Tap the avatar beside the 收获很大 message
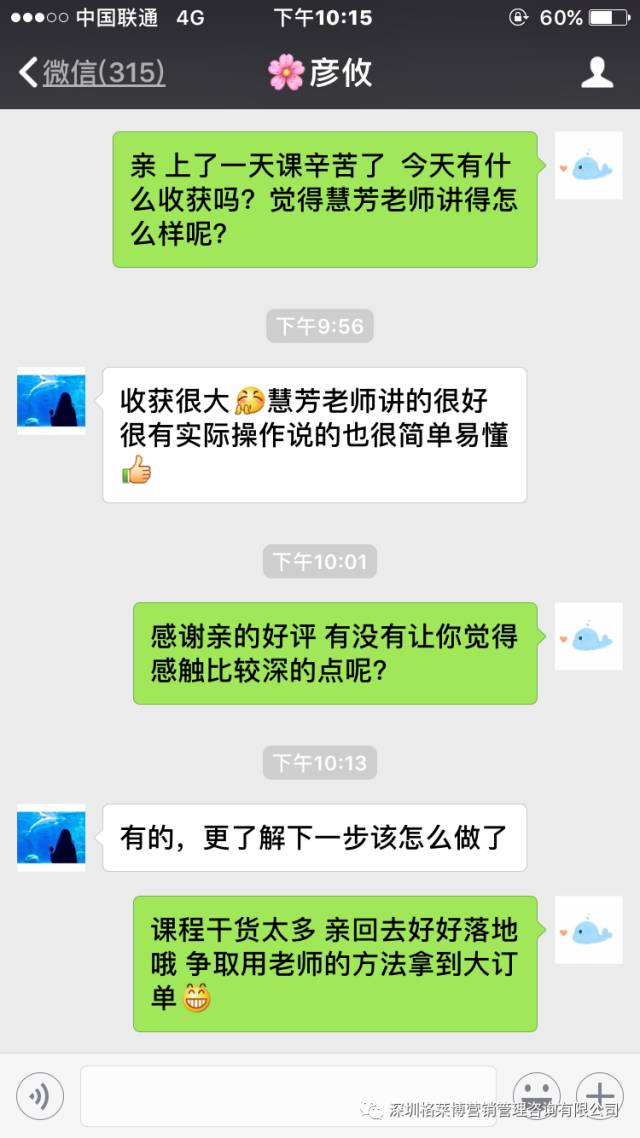Viewport: 640px width, 1138px height. tap(51, 400)
